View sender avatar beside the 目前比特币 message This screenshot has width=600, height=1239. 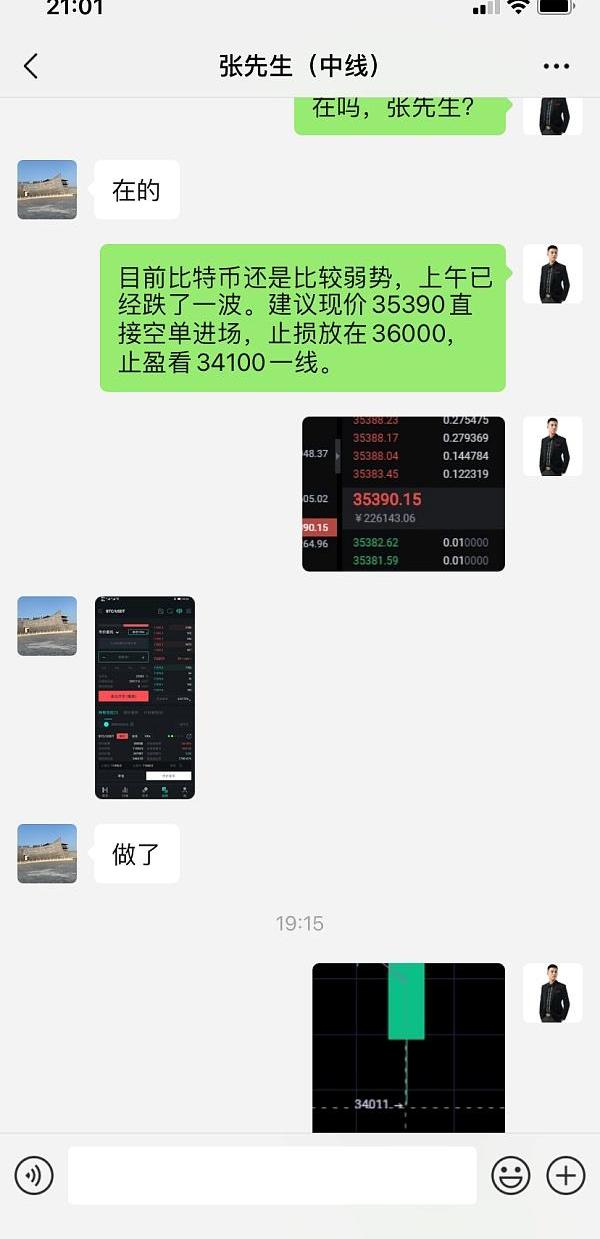552,274
